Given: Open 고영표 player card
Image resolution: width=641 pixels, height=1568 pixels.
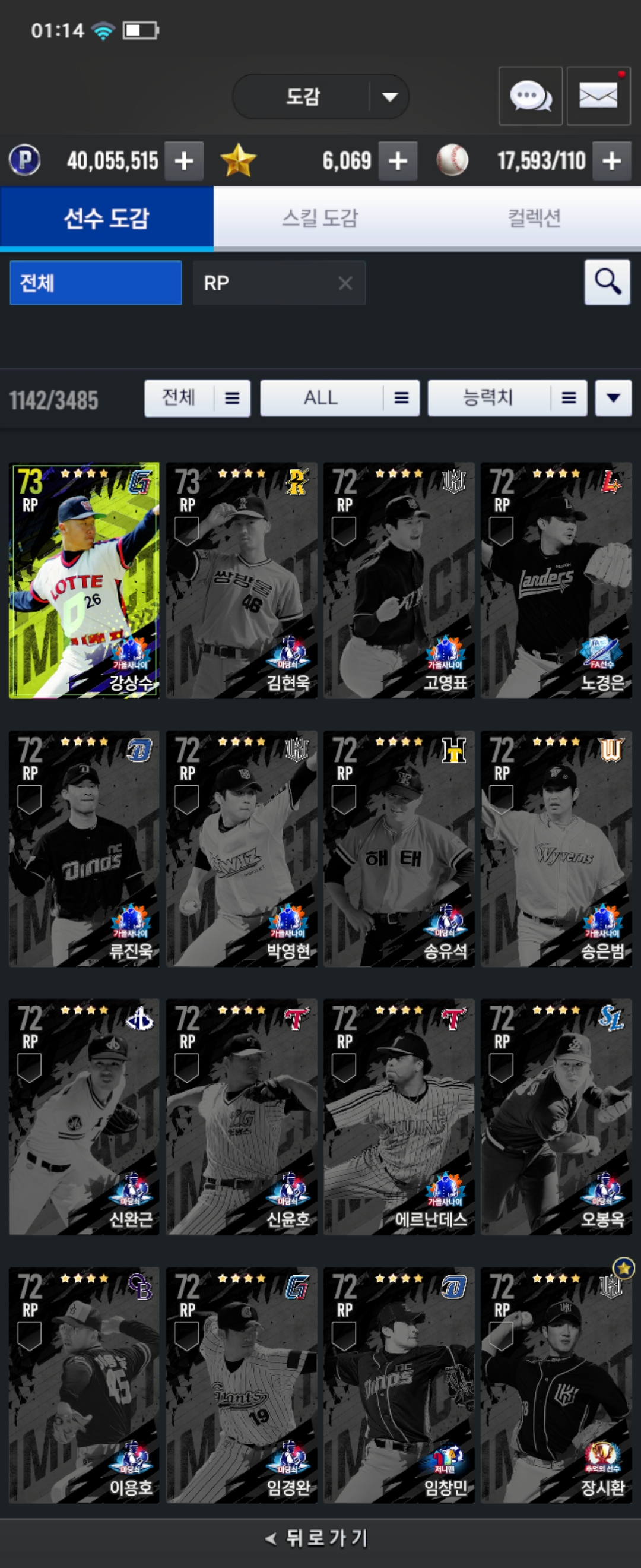Looking at the screenshot, I should [398, 580].
